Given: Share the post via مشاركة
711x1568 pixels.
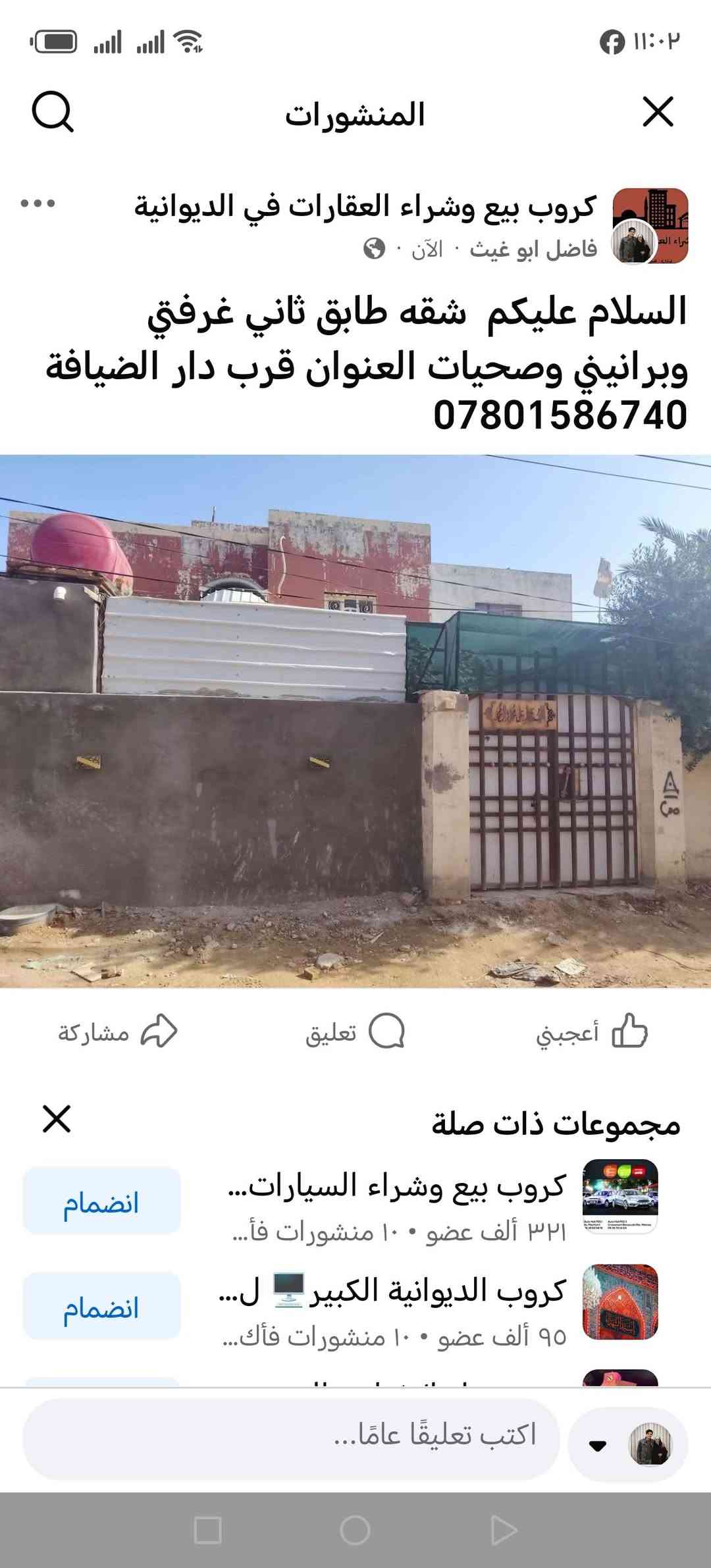Looking at the screenshot, I should (x=117, y=1032).
